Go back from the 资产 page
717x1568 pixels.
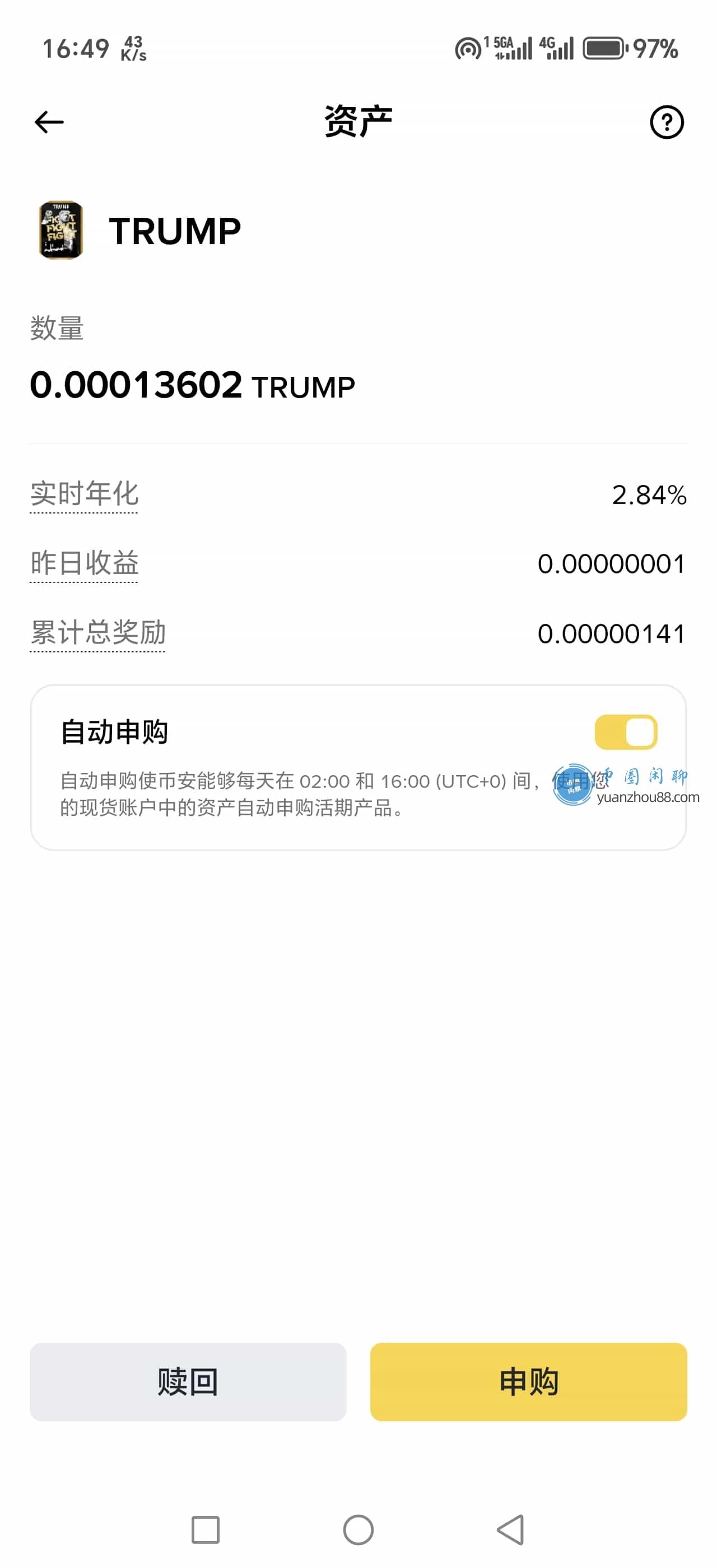[49, 122]
